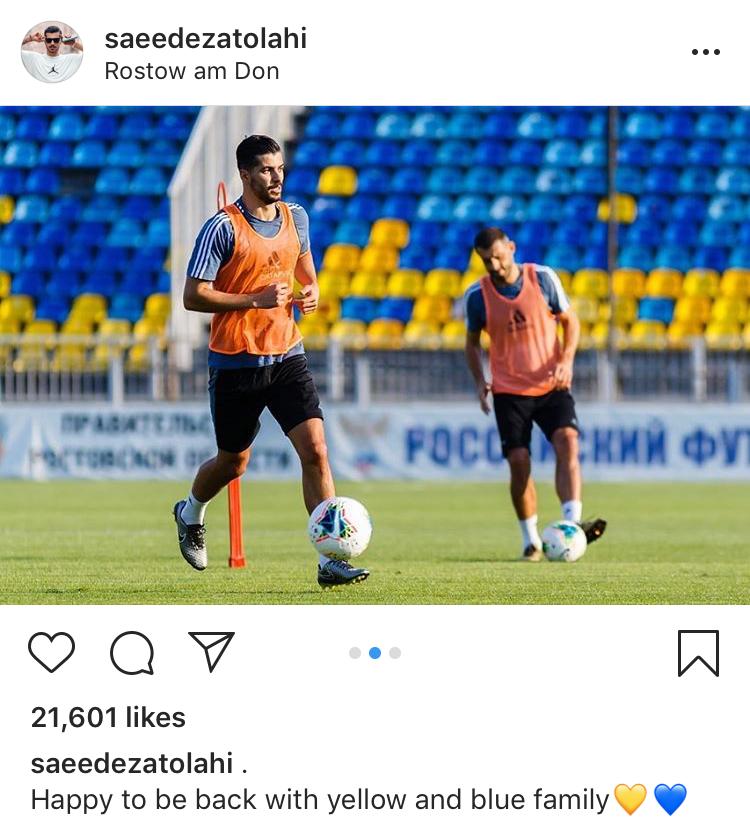Open the post's three-dot options menu
This screenshot has height=827, width=750.
705,52
